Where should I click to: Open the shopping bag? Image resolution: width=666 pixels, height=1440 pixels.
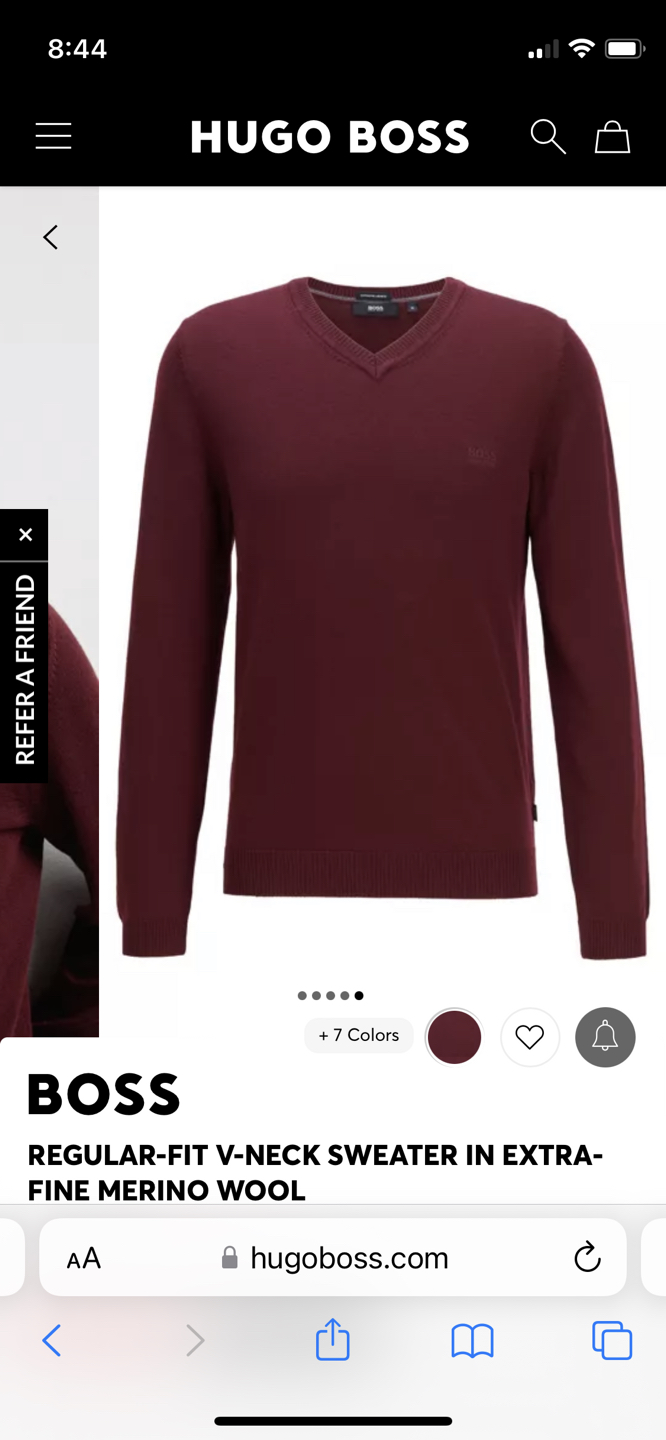tap(612, 137)
